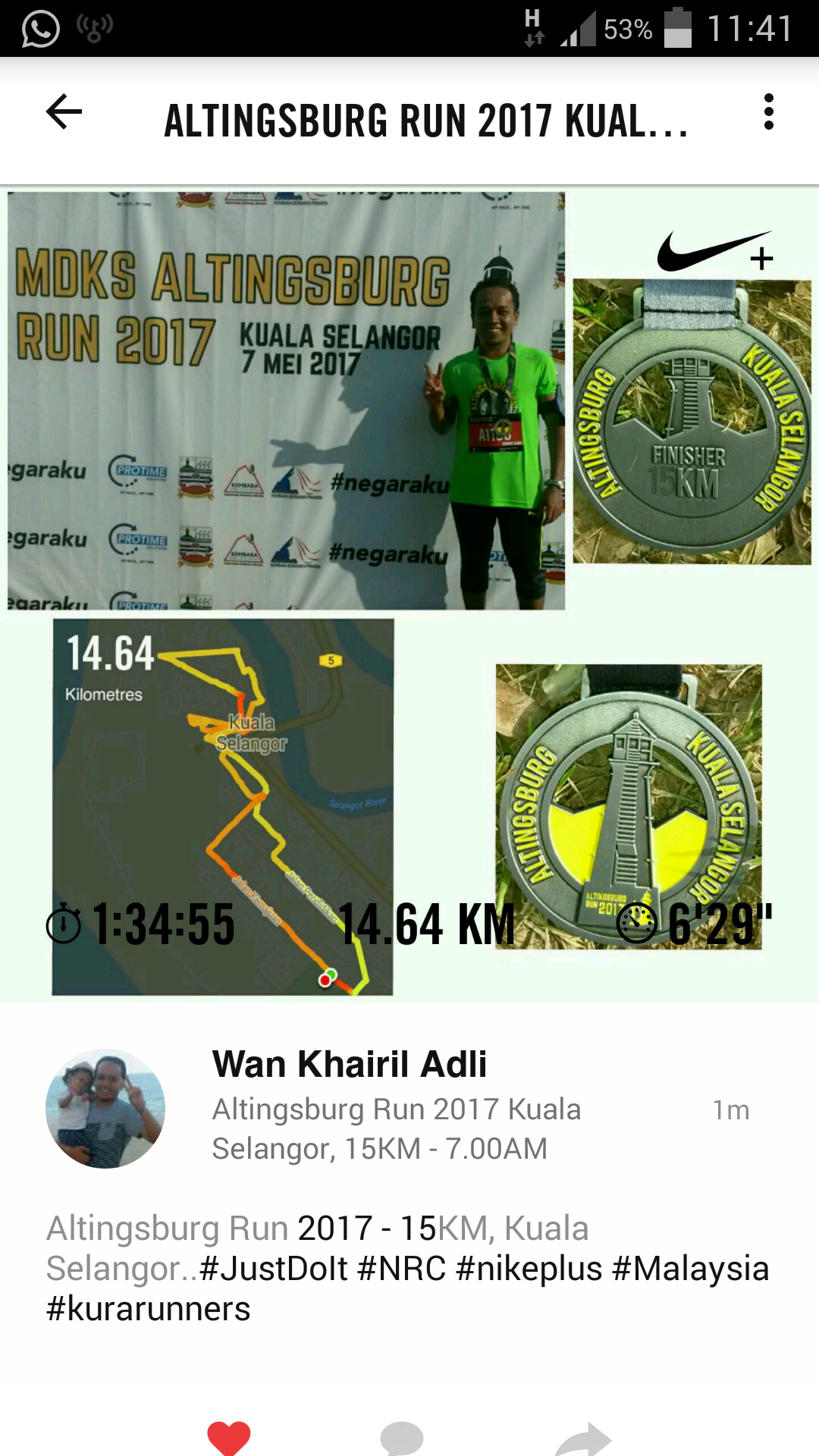Open comments via speech bubble icon
Viewport: 819px width, 1456px height.
point(401,1438)
